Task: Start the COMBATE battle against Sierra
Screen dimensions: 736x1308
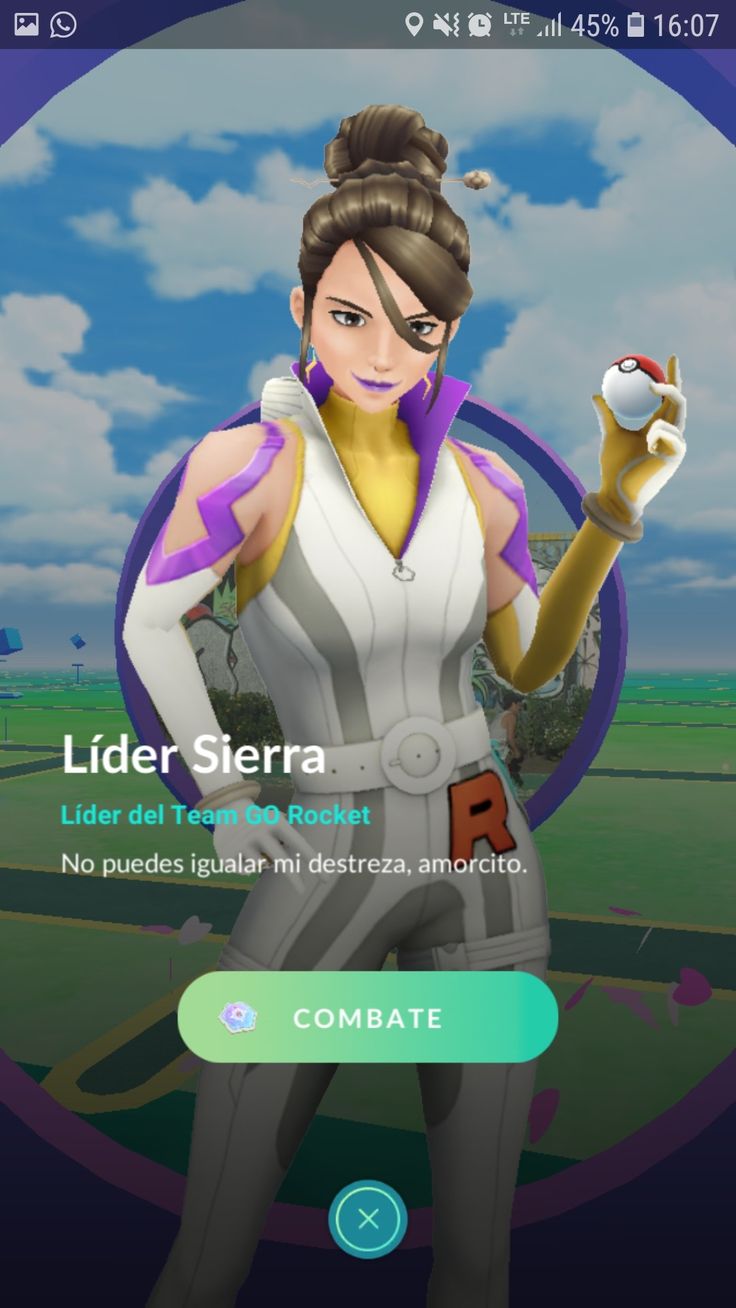Action: (367, 1017)
